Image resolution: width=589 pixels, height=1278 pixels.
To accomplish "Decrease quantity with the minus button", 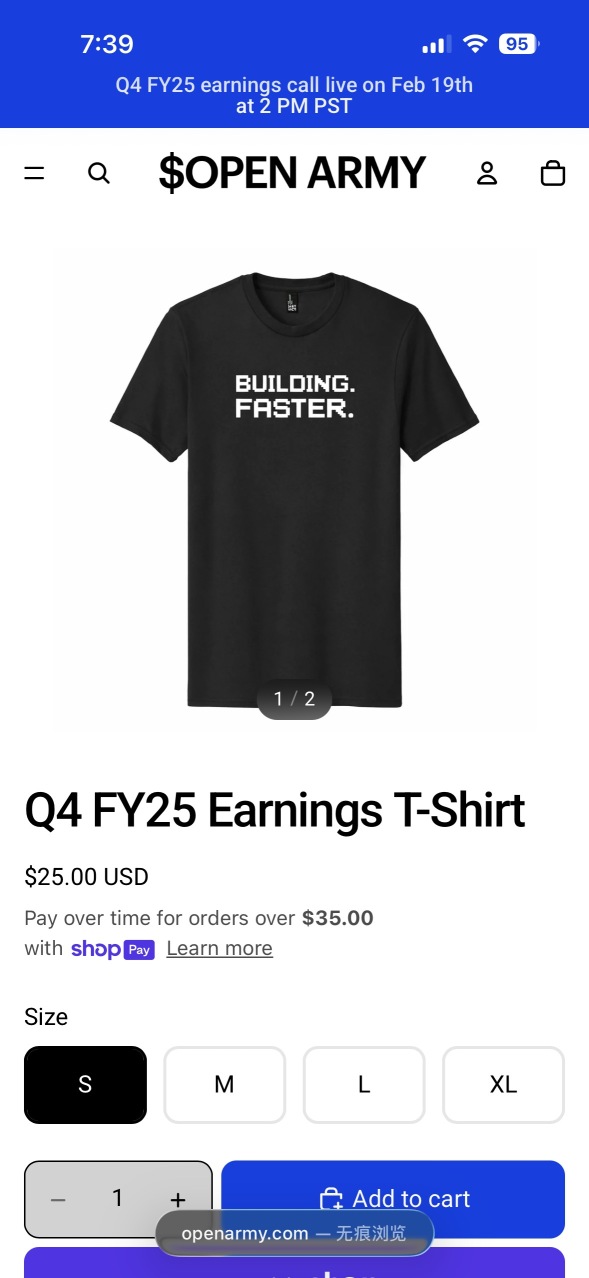I will coord(58,1199).
